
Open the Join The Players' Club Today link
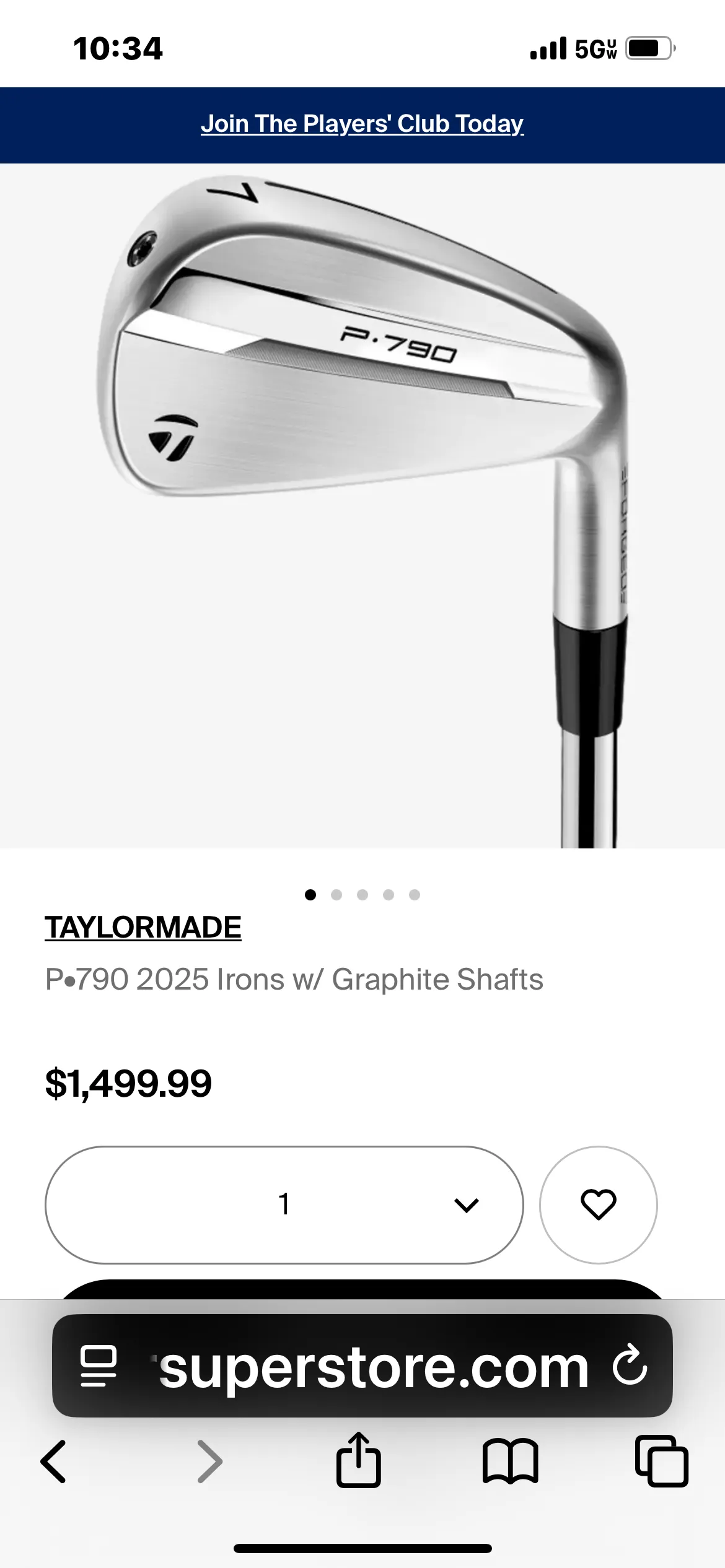pos(362,124)
